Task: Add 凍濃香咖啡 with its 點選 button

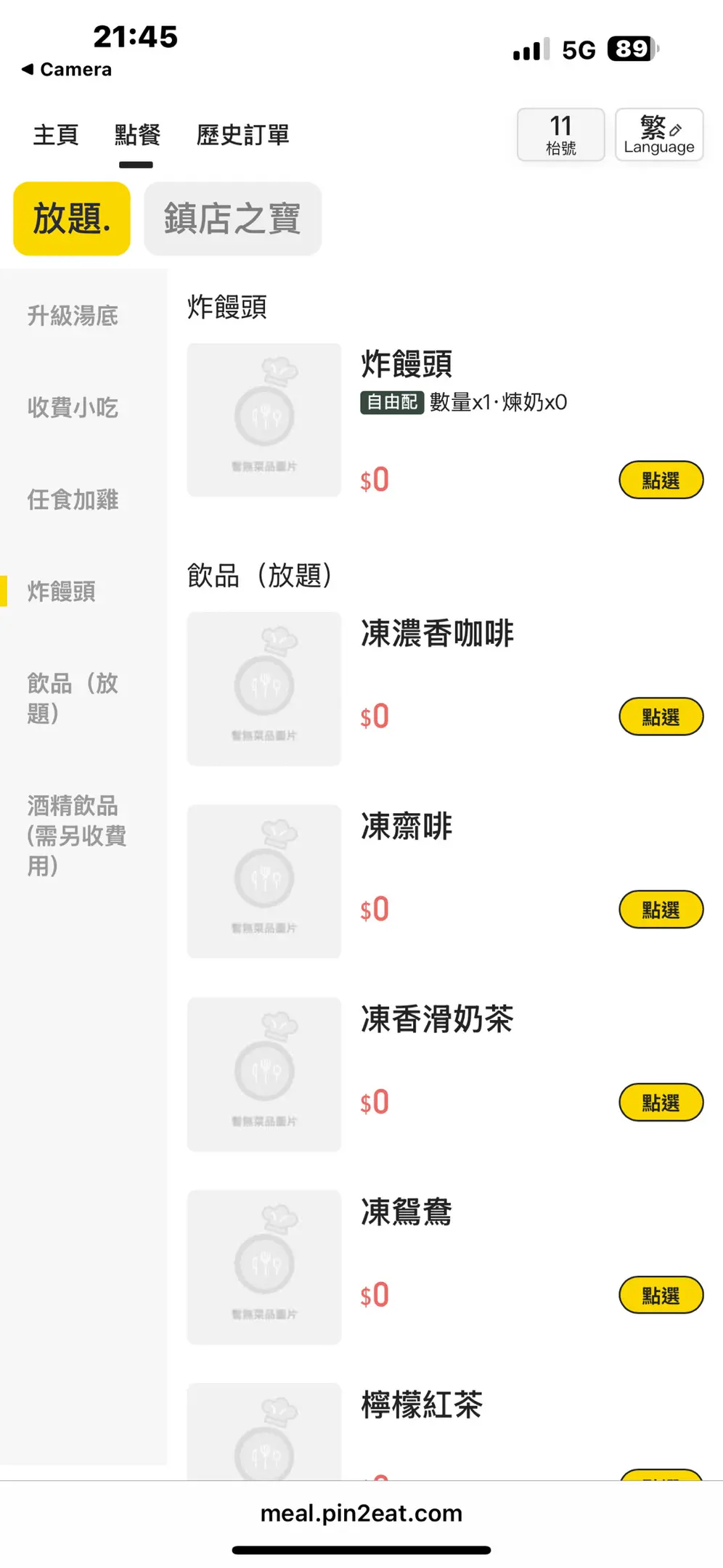Action: pos(661,716)
